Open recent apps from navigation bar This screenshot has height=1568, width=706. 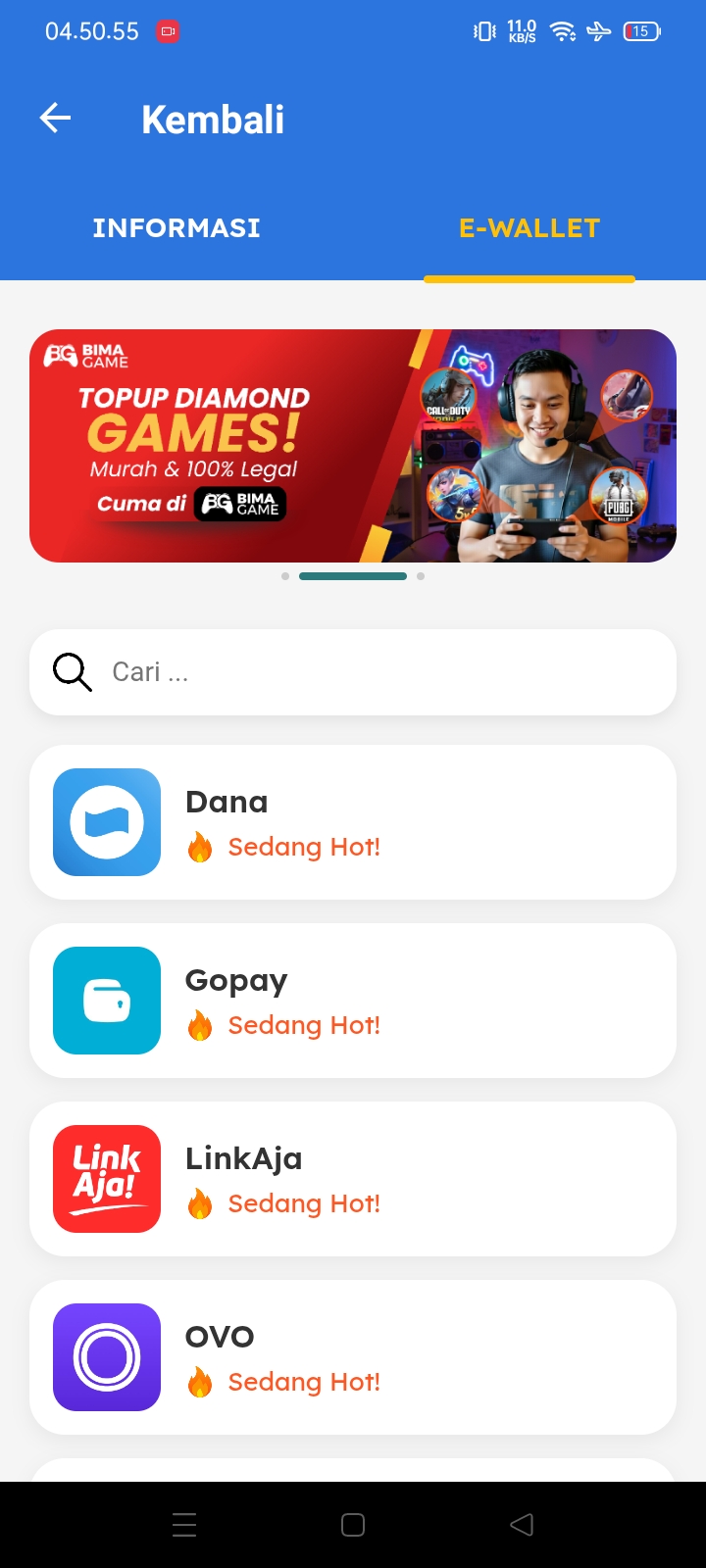tap(184, 1525)
